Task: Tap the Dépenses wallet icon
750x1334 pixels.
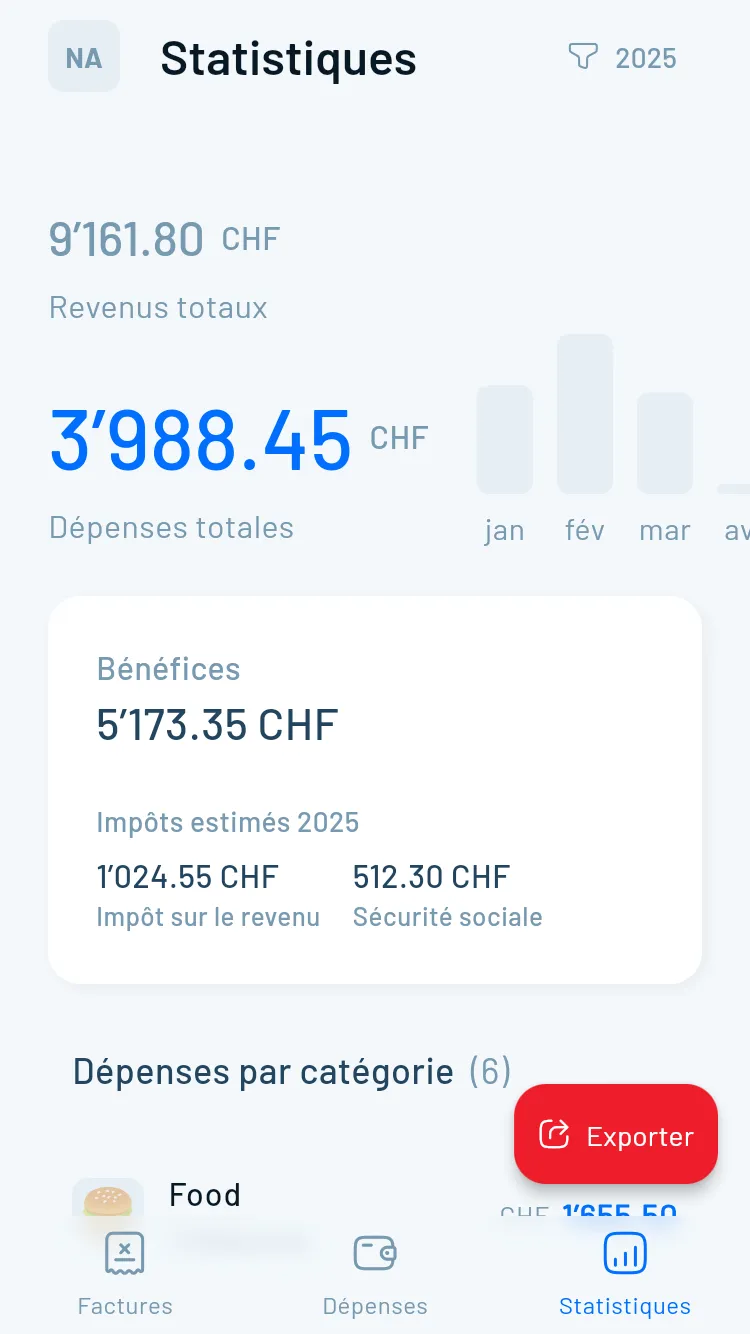Action: (375, 1253)
